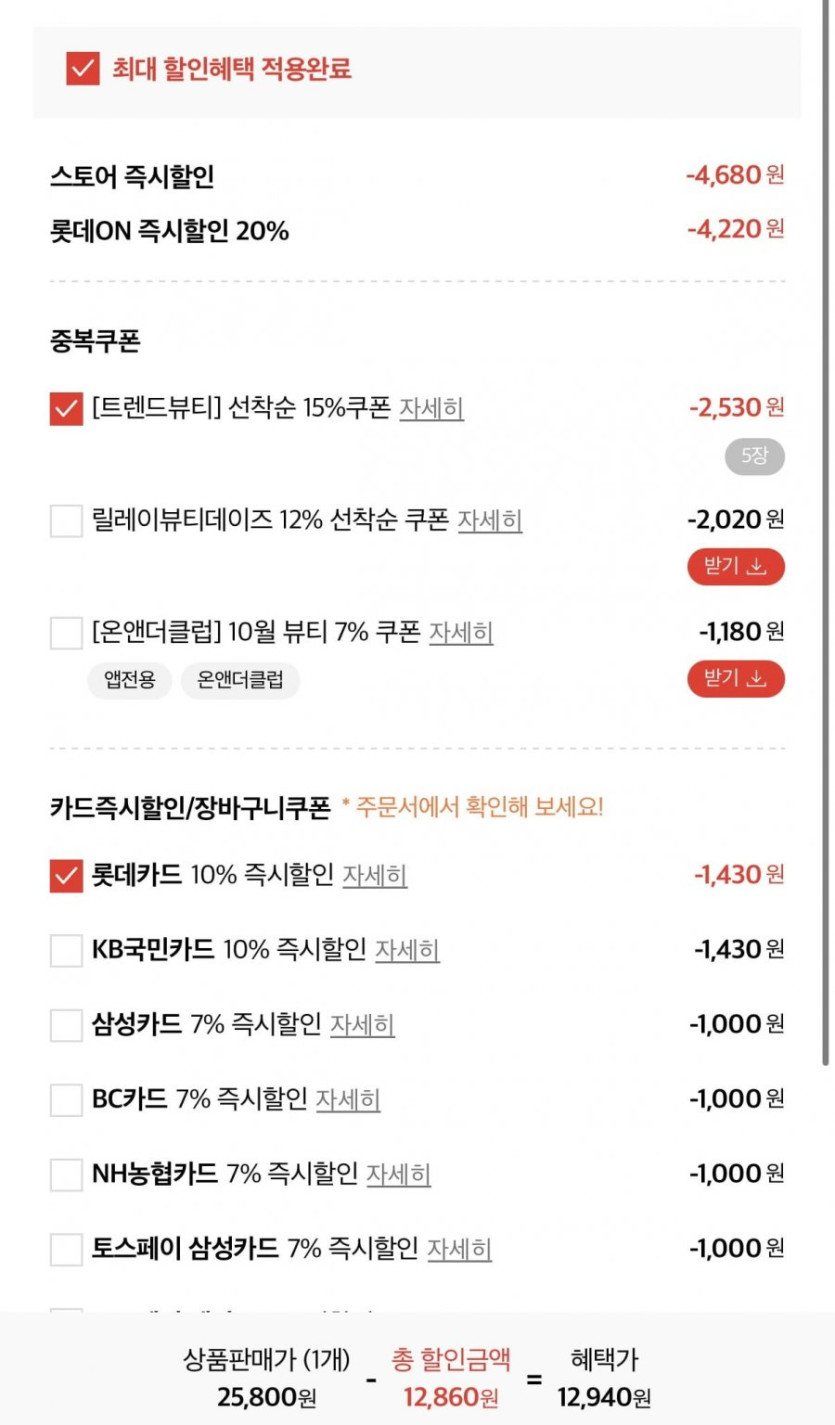Screen dimensions: 835x1425
Task: Tick 토스페이 삼성카드 7% 즉시할인 checkbox
Action: 66,1249
